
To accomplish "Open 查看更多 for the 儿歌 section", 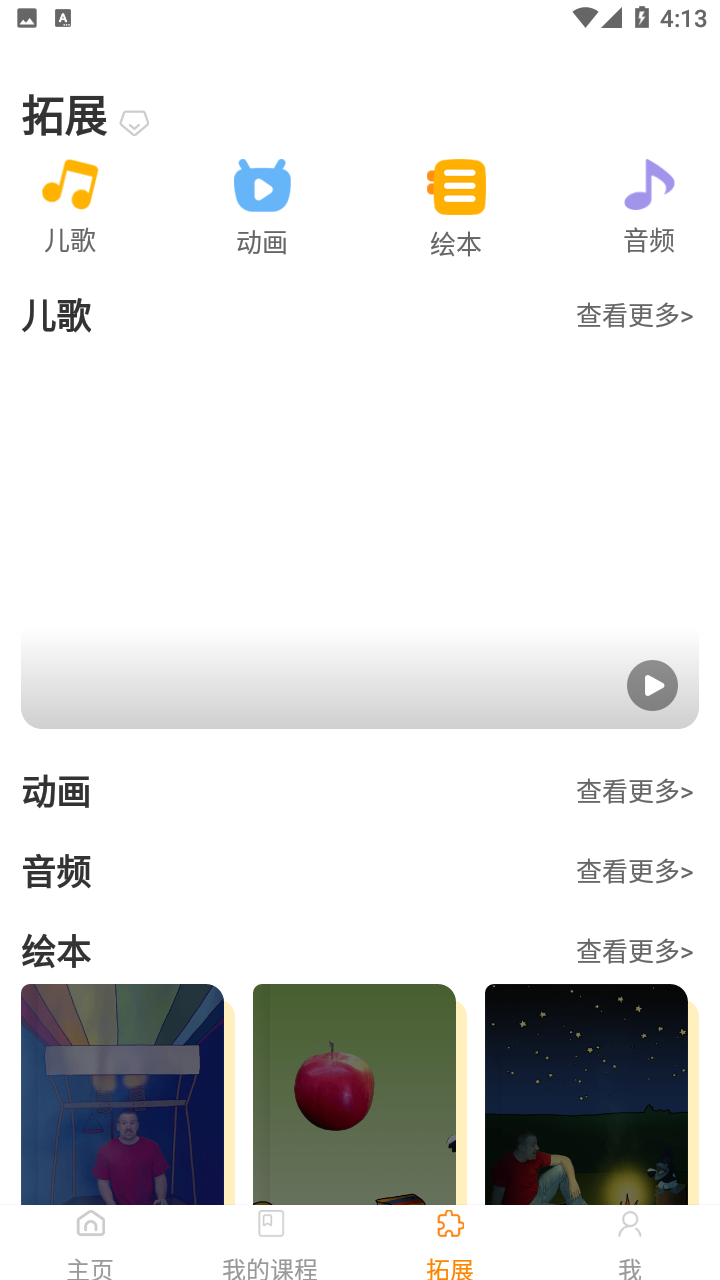I will coord(634,315).
